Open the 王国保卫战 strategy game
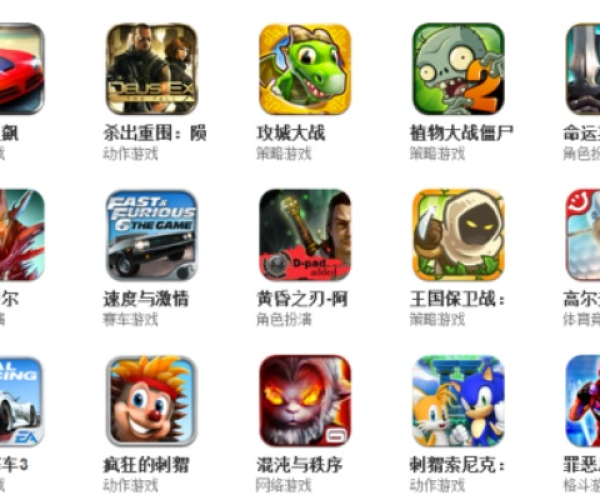The height and width of the screenshot is (500, 600). tap(458, 235)
